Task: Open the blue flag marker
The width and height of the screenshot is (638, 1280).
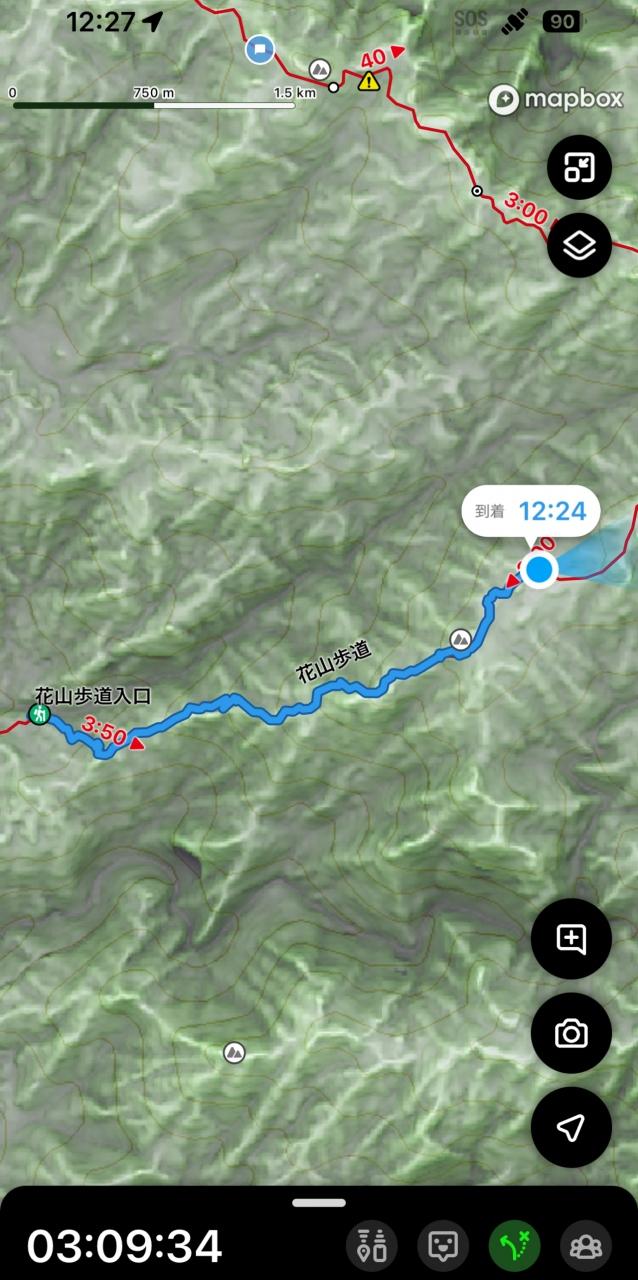Action: [x=260, y=47]
